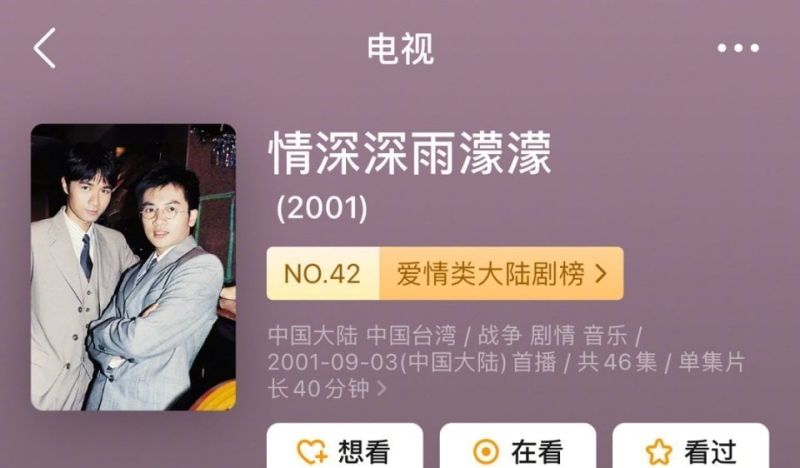Open the NO.42 爱情类大陆剧榜 ranking
This screenshot has width=800, height=468.
(445, 274)
